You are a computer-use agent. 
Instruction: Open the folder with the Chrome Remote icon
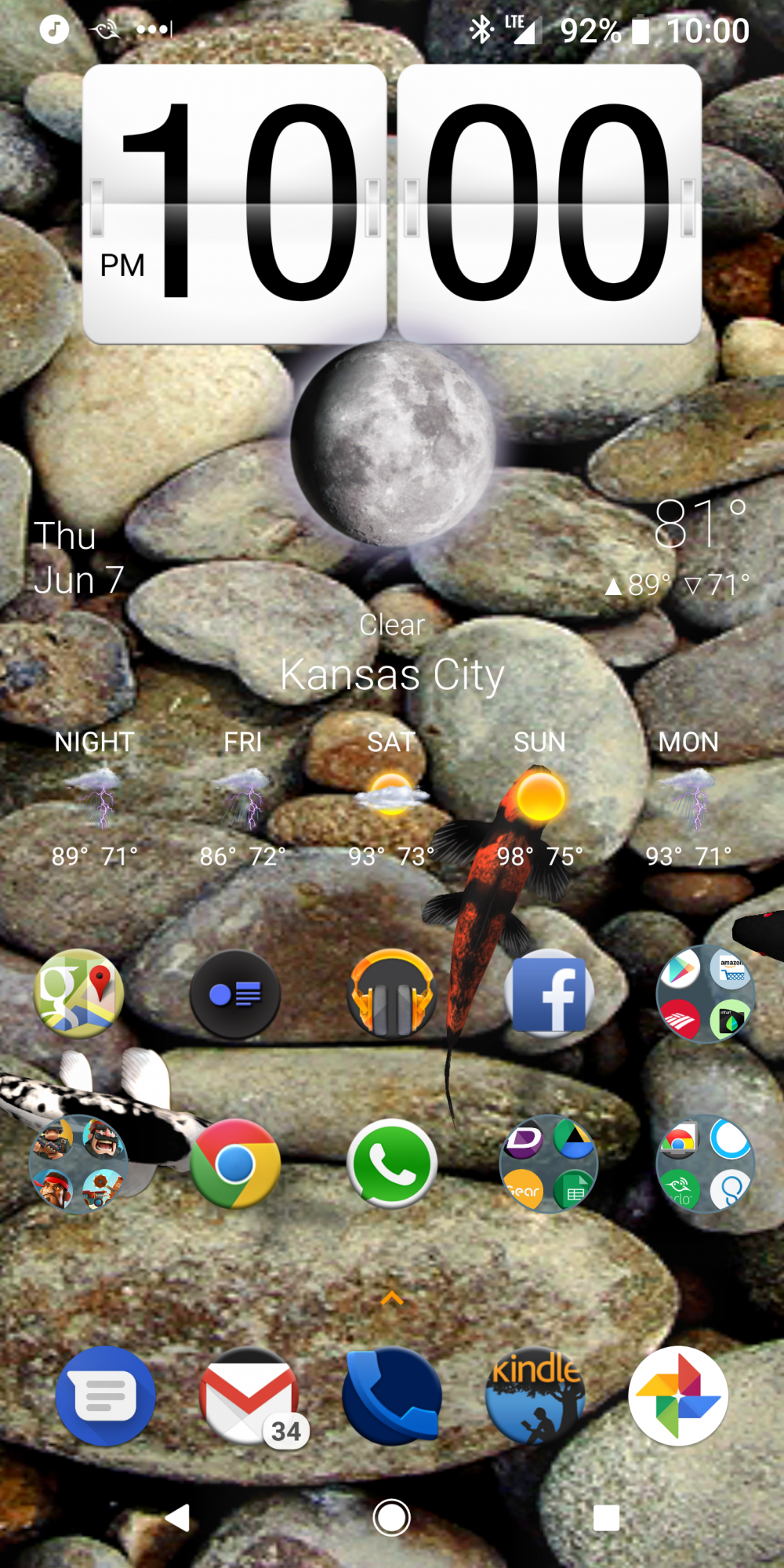pos(706,1164)
